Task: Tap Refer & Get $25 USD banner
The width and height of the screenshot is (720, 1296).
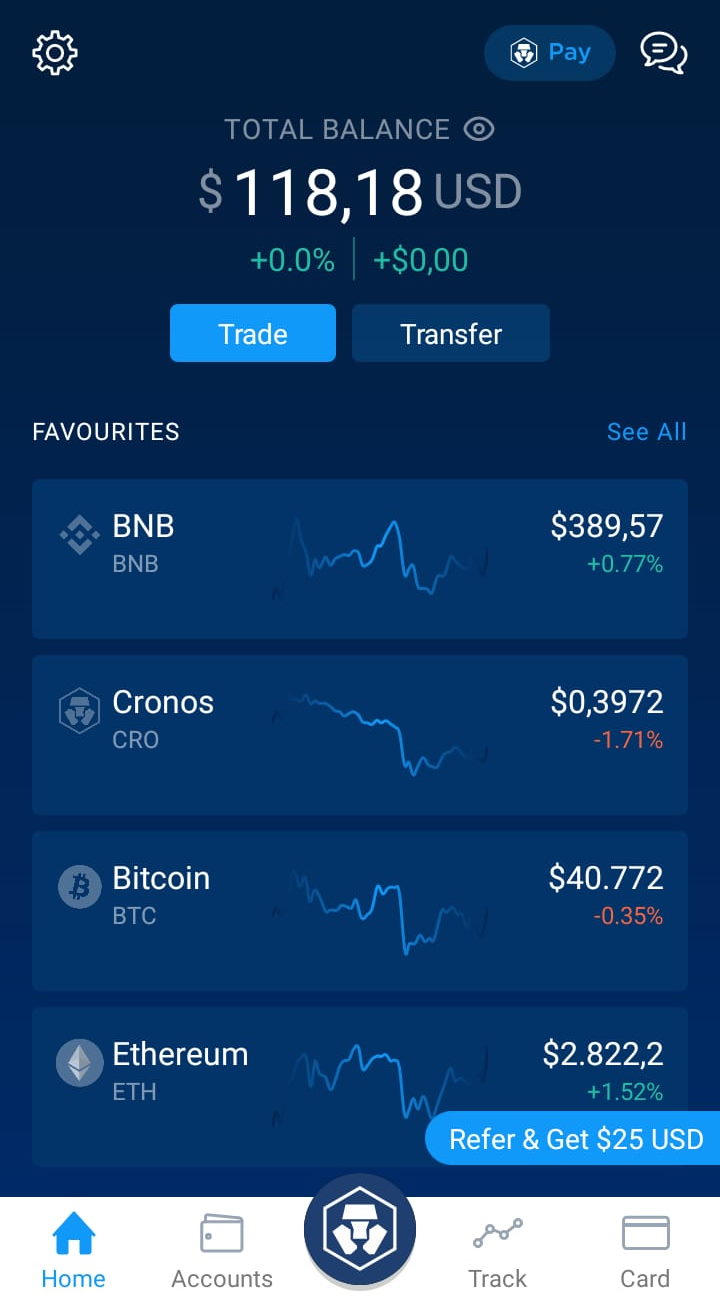Action: (x=573, y=1138)
